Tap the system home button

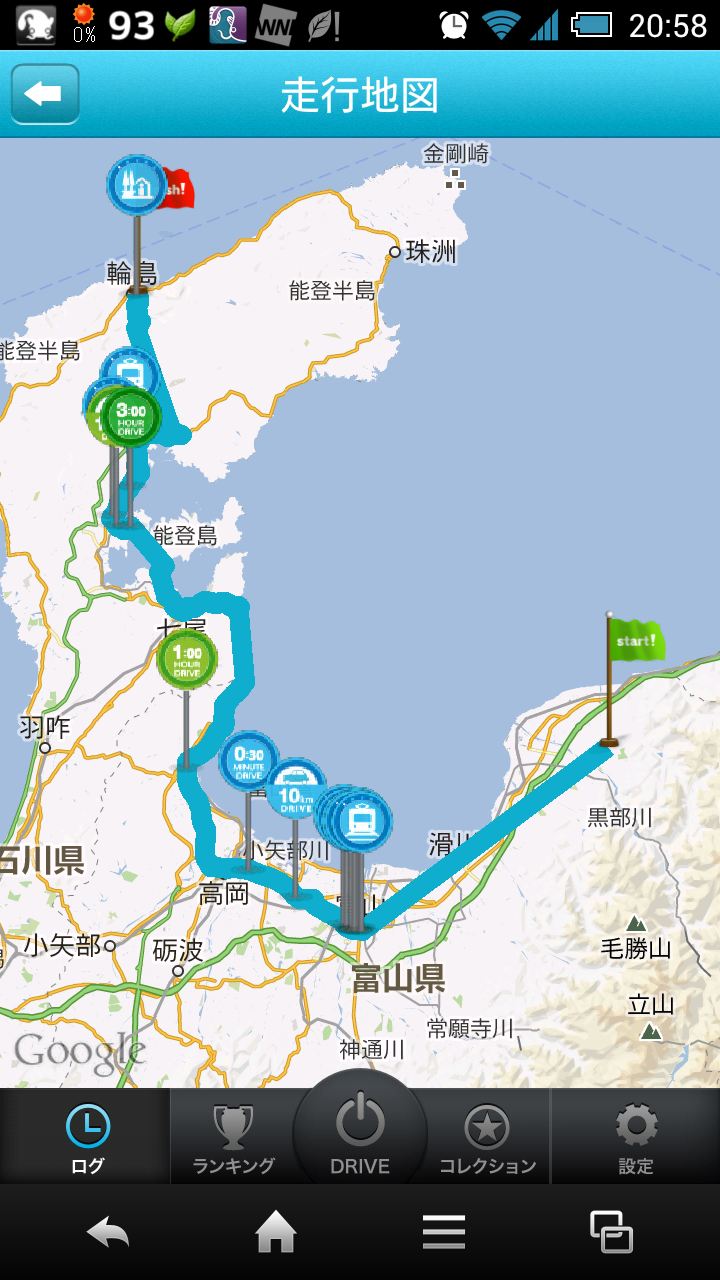click(x=276, y=1233)
